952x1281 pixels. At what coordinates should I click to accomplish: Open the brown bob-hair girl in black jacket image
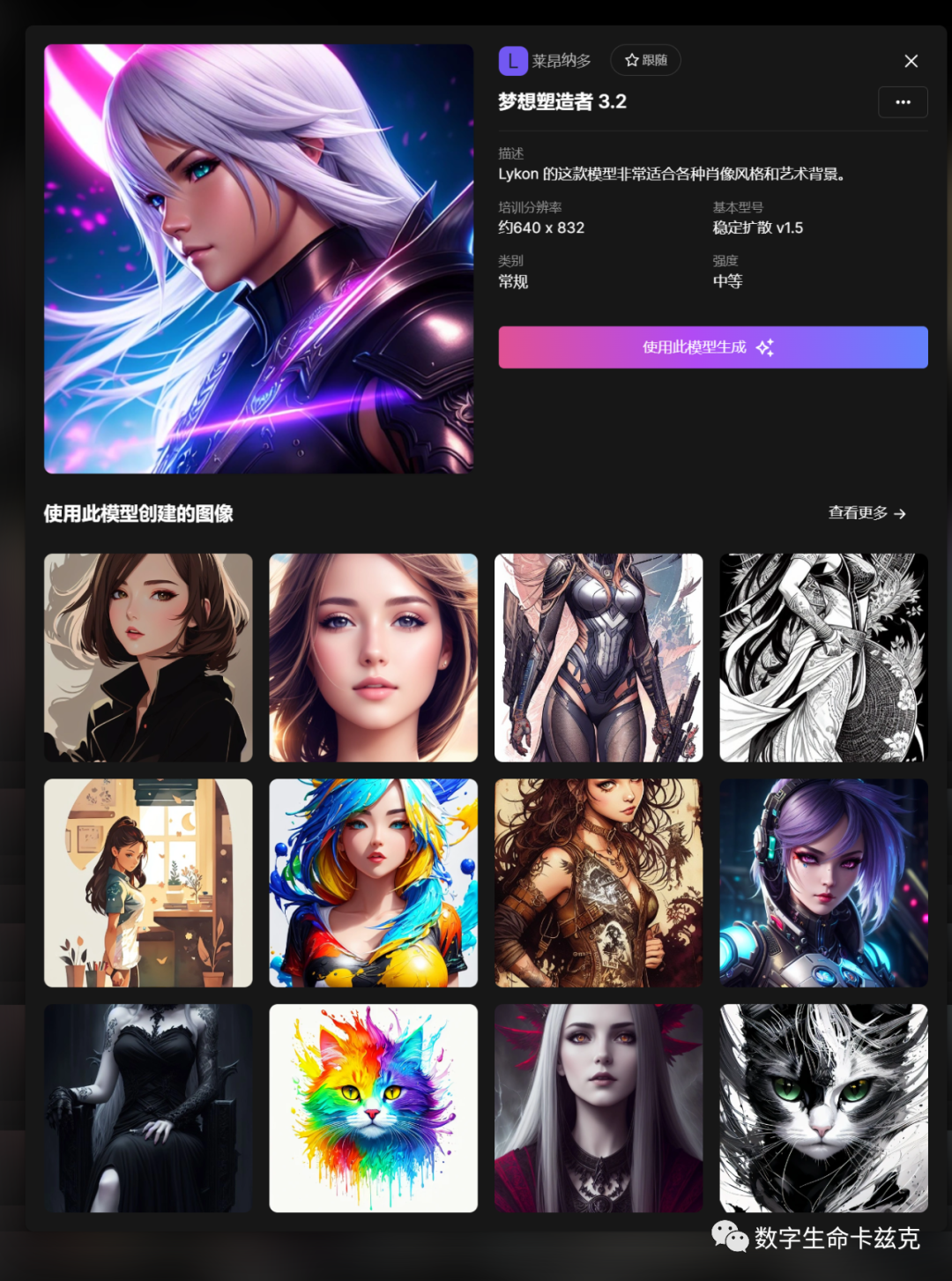tap(148, 658)
